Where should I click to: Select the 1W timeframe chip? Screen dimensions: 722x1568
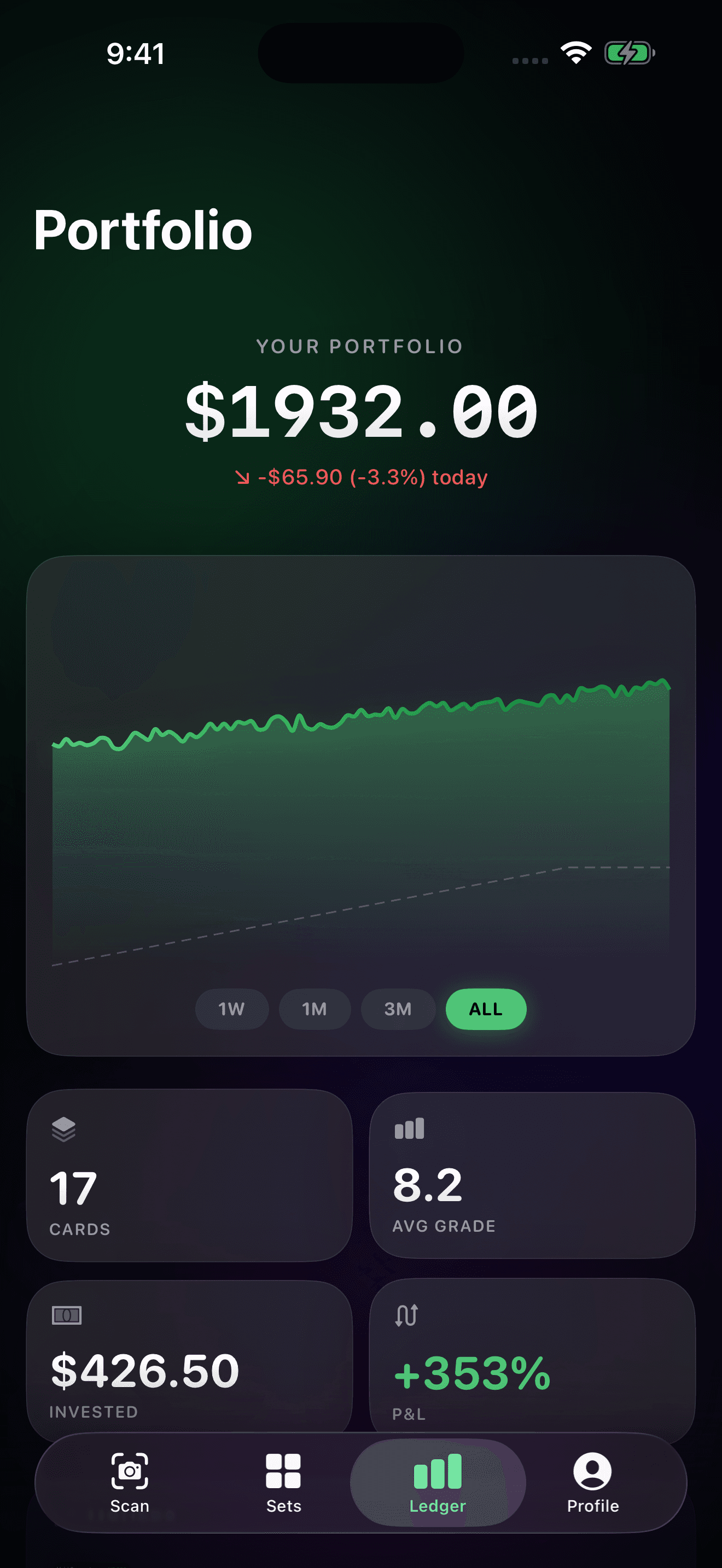pos(231,1009)
